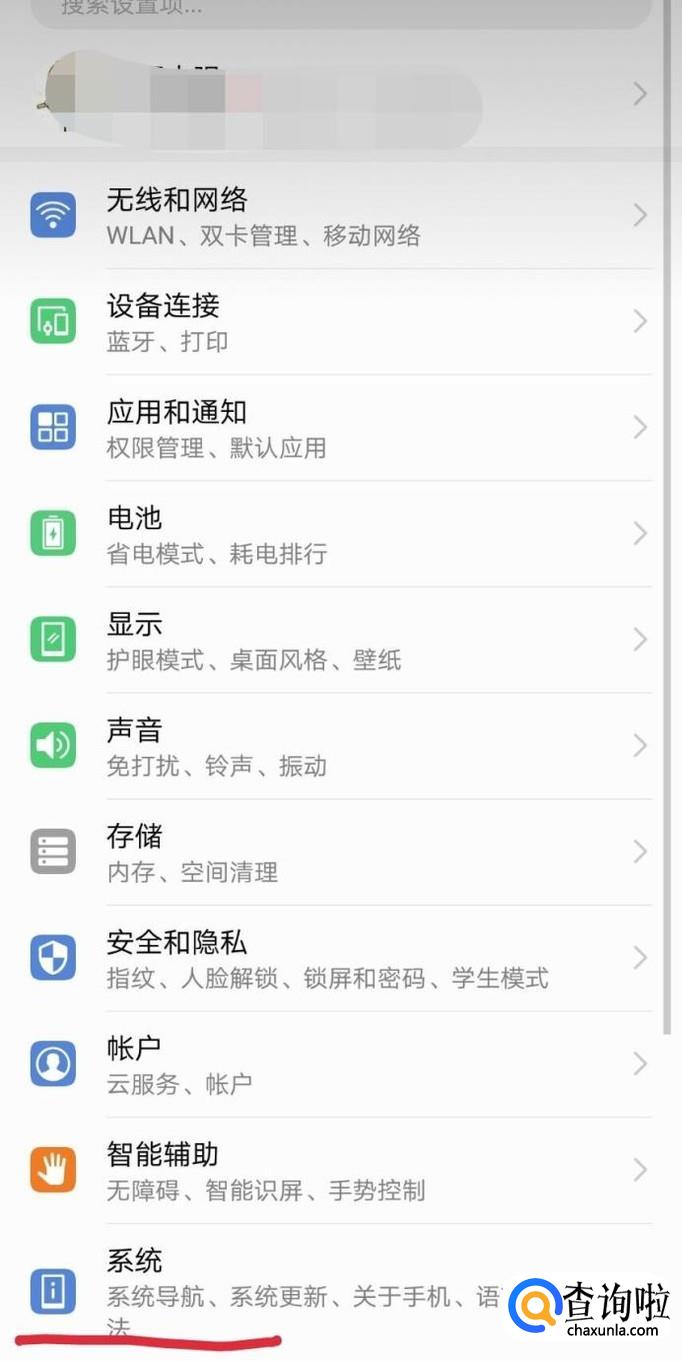This screenshot has width=682, height=1361.
Task: Go to 应用和通知
Action: click(x=340, y=428)
